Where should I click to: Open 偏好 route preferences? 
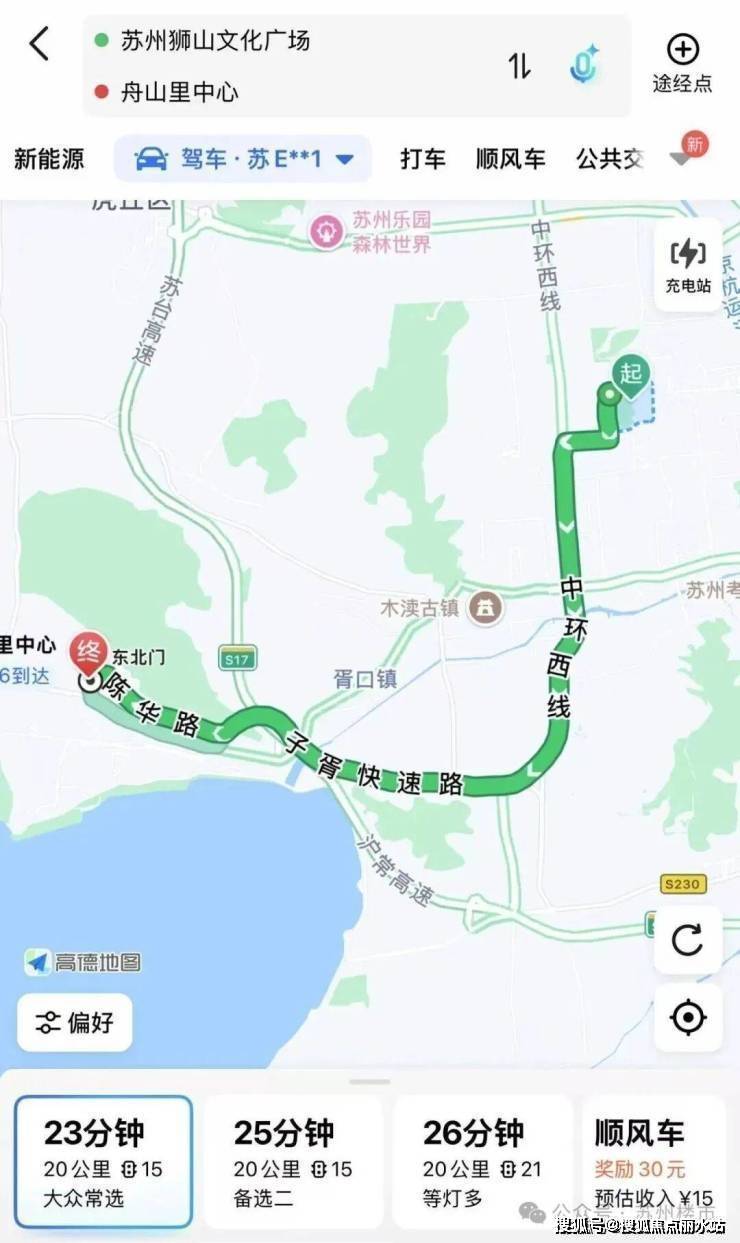(75, 1022)
